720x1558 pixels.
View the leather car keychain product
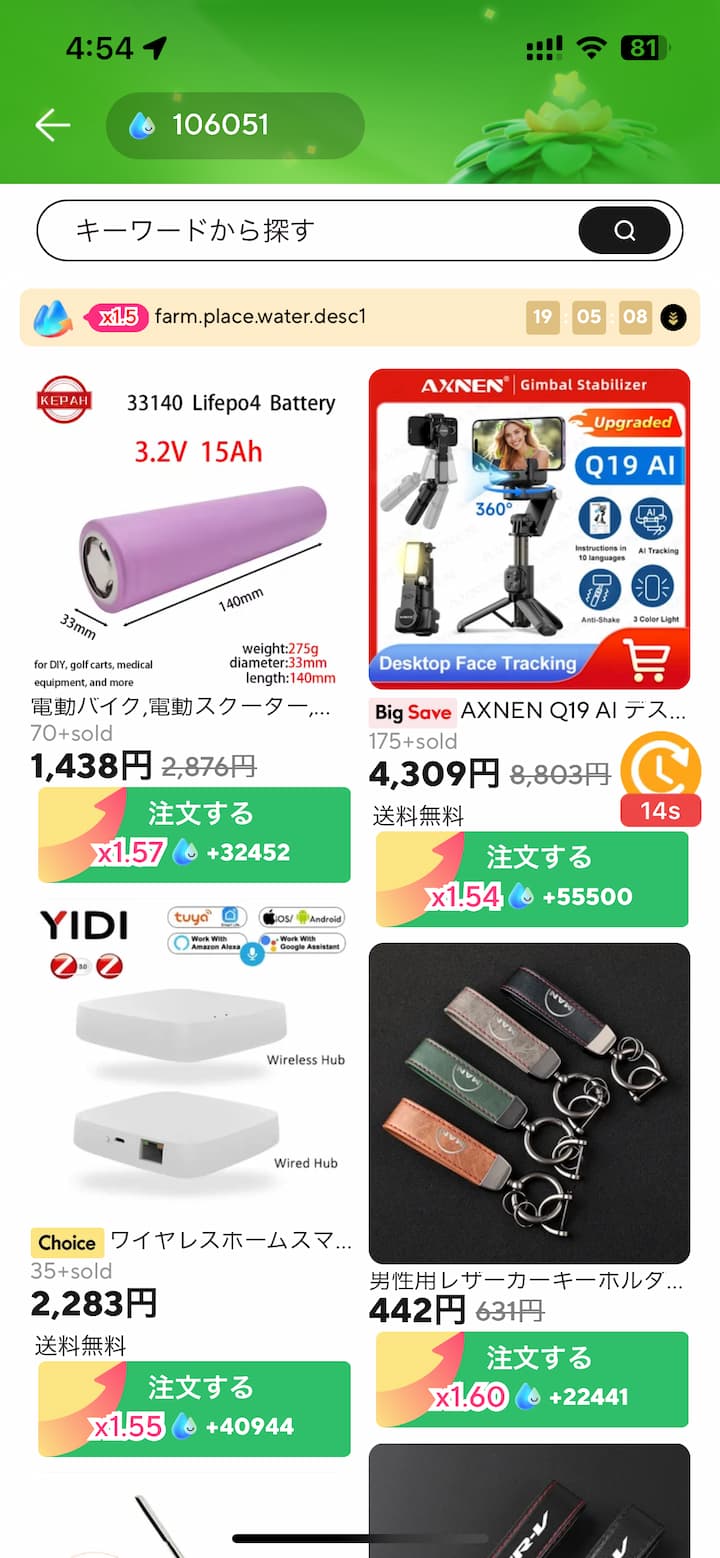click(x=529, y=1103)
